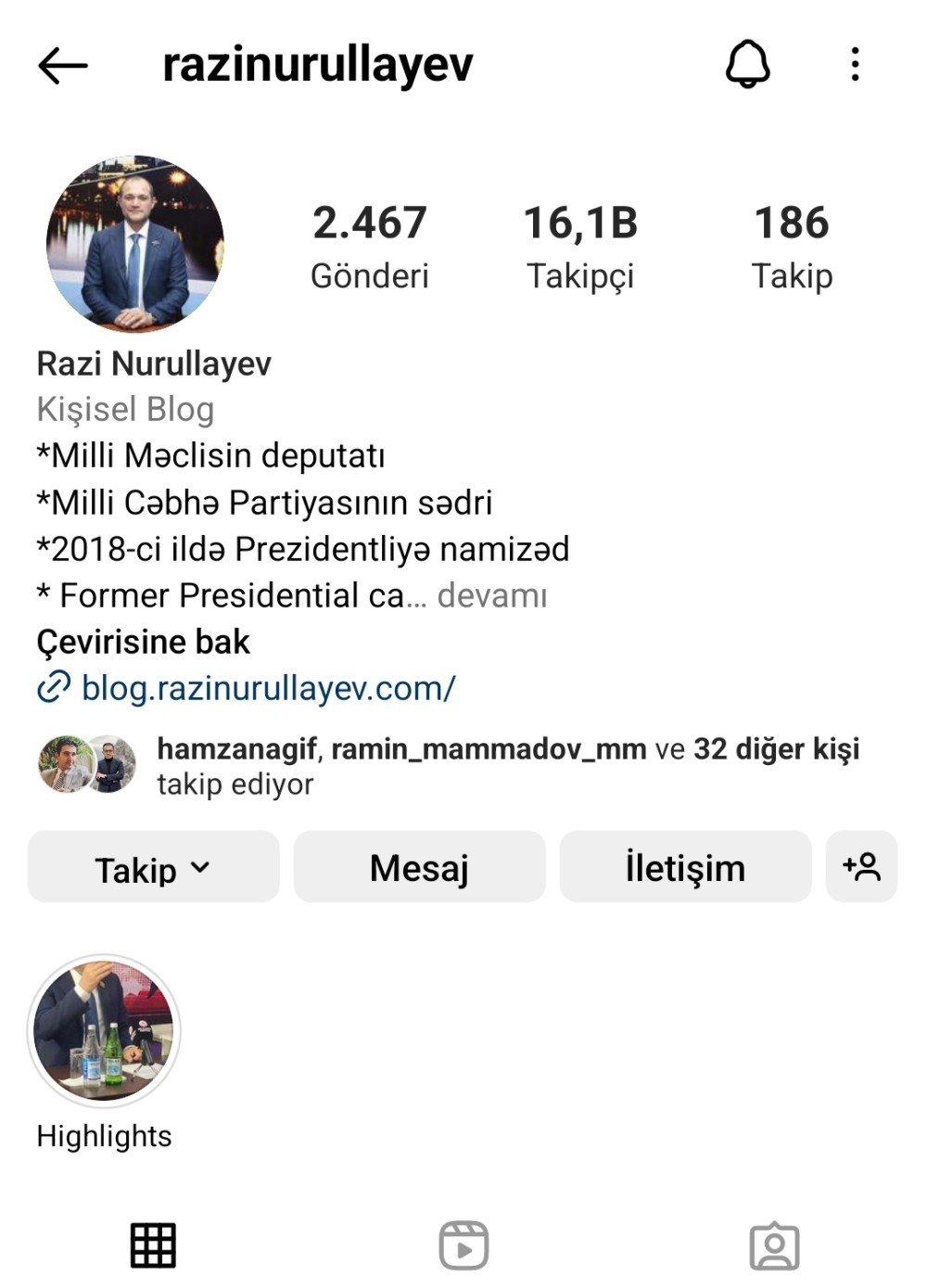927x1288 pixels.
Task: View the Takipçi follower count
Action: pos(581,241)
